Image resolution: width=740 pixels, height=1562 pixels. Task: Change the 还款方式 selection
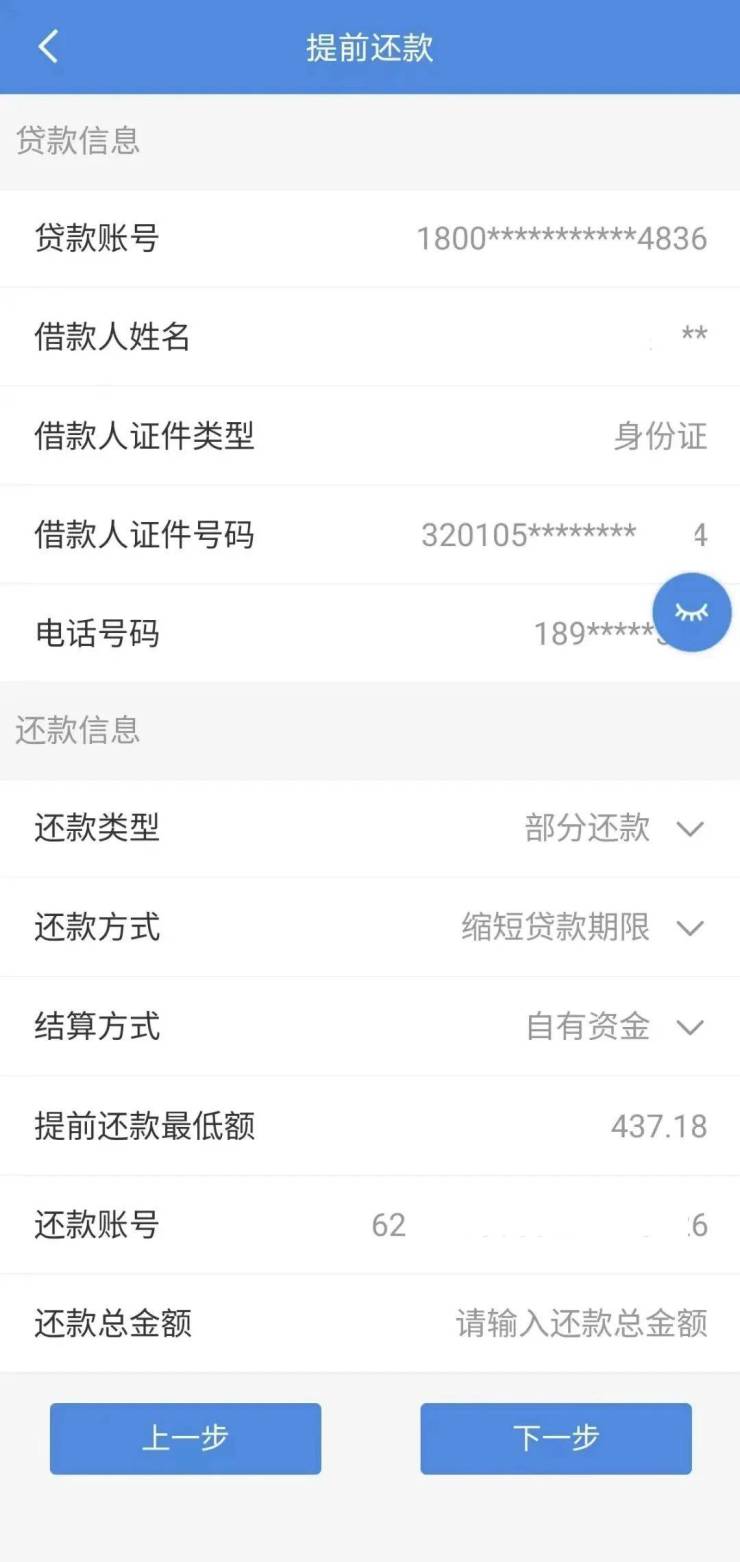[690, 928]
